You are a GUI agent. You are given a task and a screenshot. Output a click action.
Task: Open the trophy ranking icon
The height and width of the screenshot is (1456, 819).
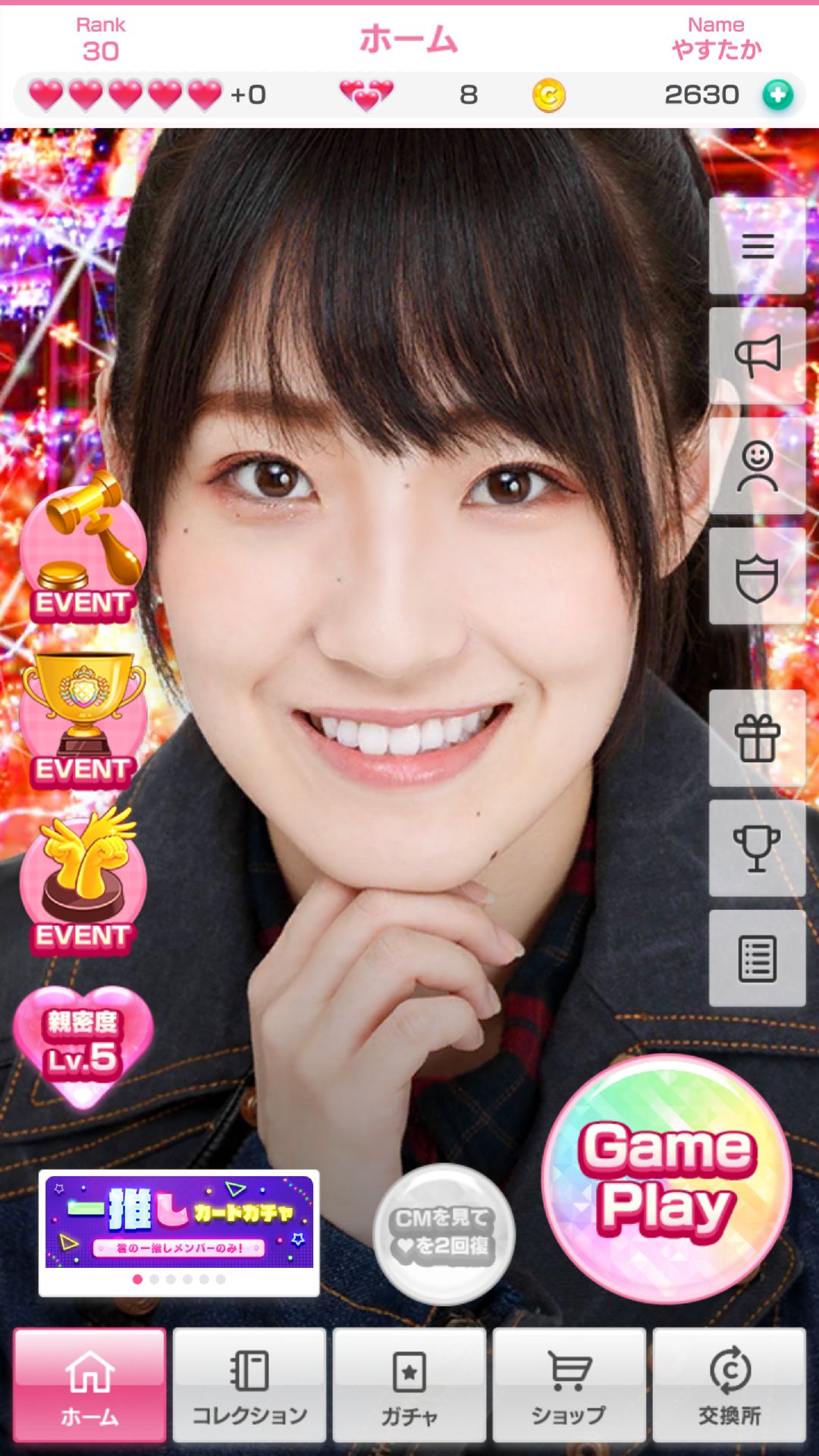pos(757,848)
